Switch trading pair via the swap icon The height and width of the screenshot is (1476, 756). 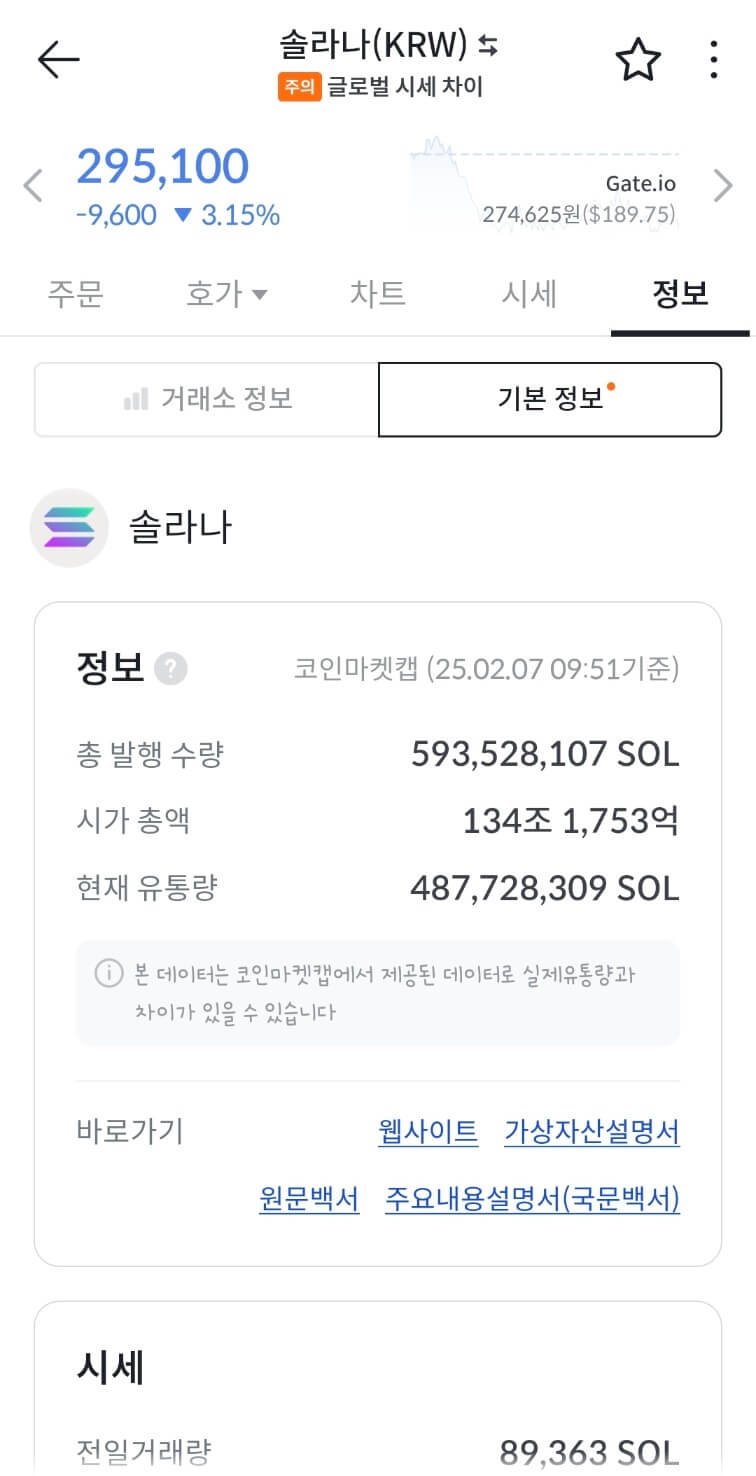[489, 47]
